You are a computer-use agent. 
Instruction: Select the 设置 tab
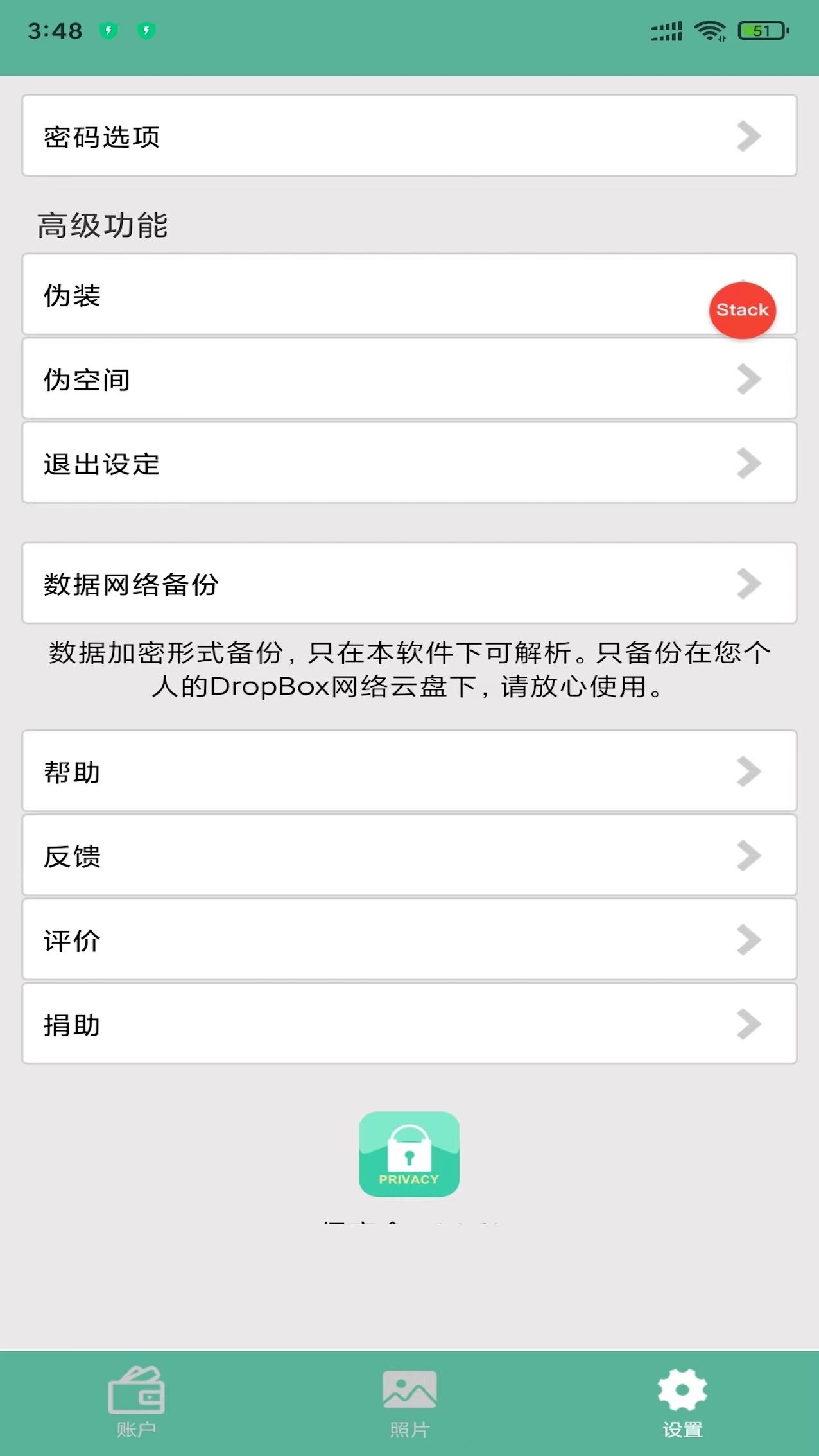682,1402
